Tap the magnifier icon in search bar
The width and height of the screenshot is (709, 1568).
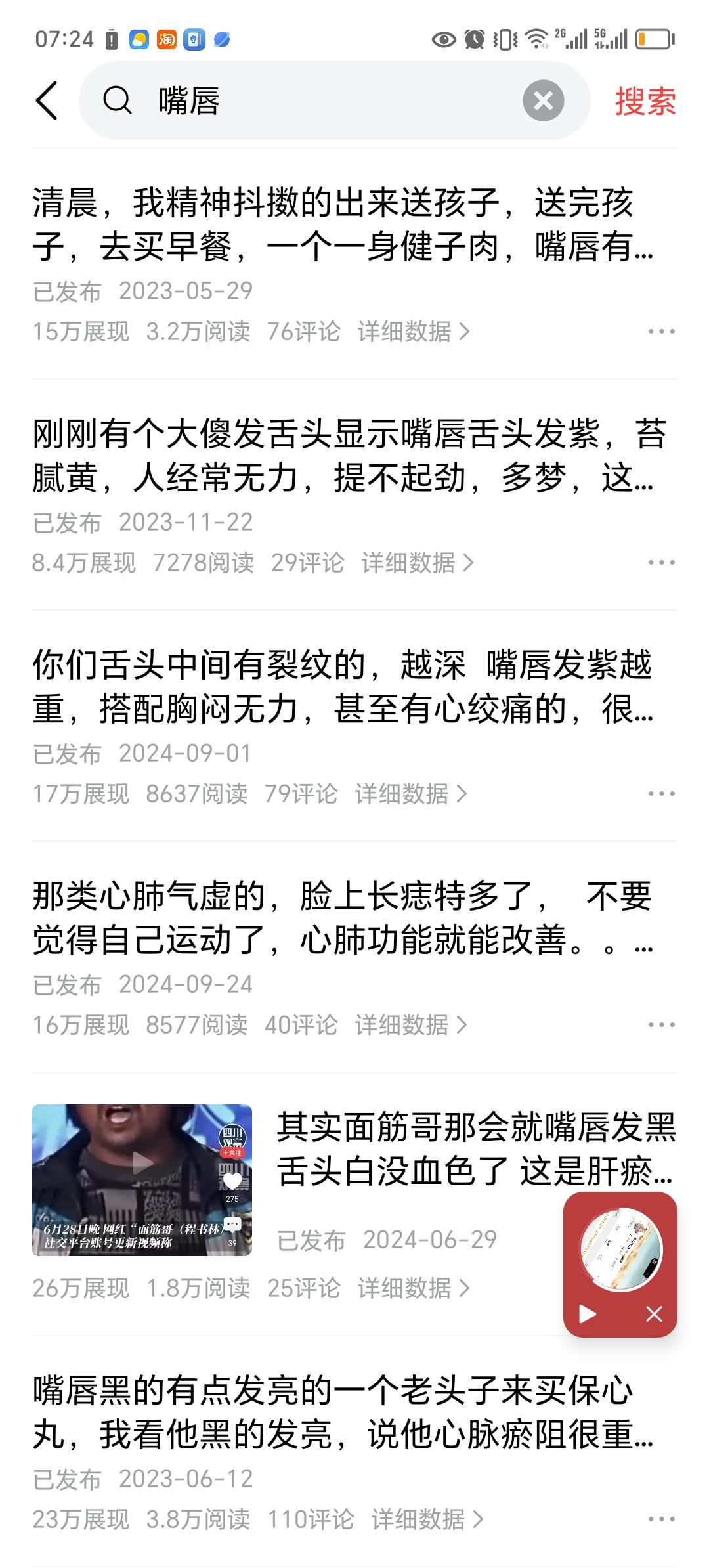point(117,100)
